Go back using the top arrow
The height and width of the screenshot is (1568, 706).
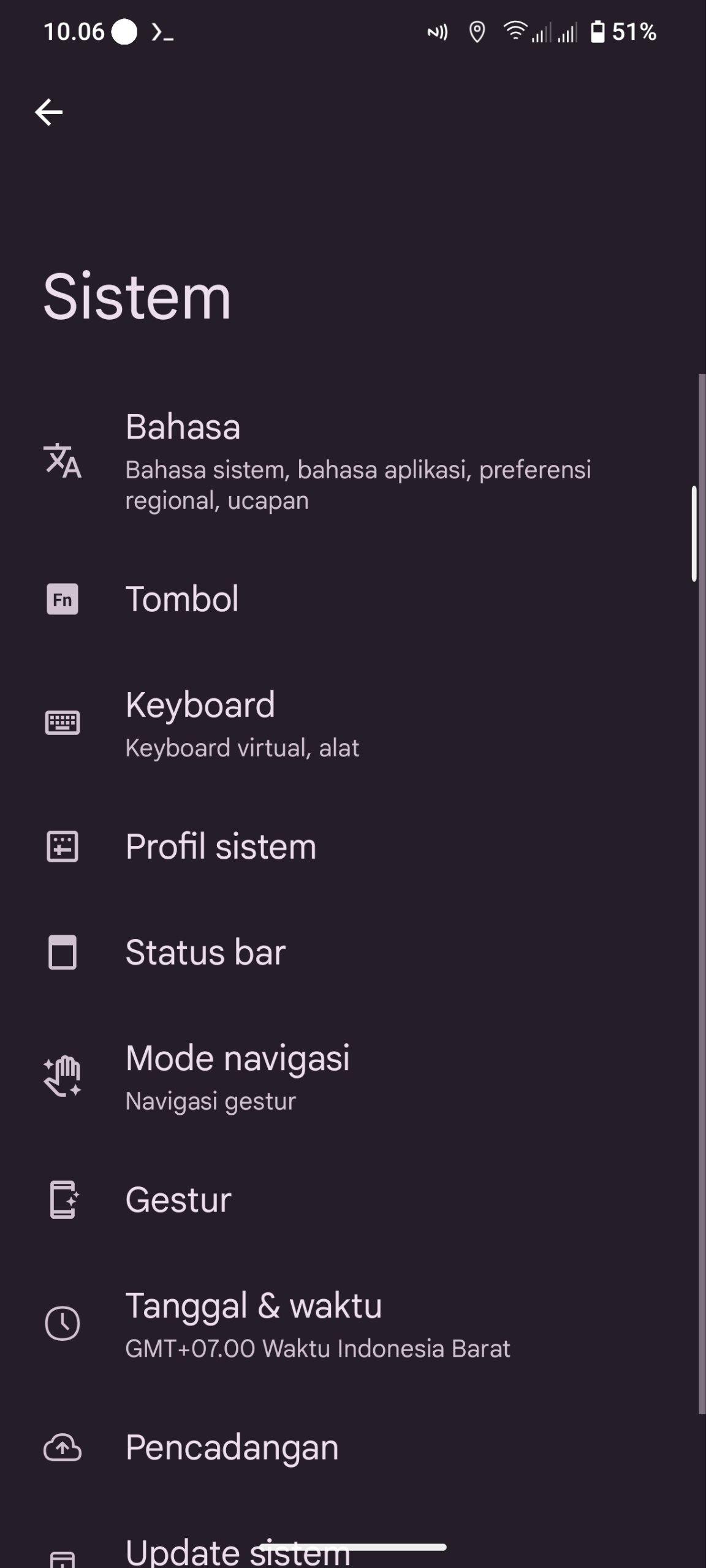click(x=48, y=113)
